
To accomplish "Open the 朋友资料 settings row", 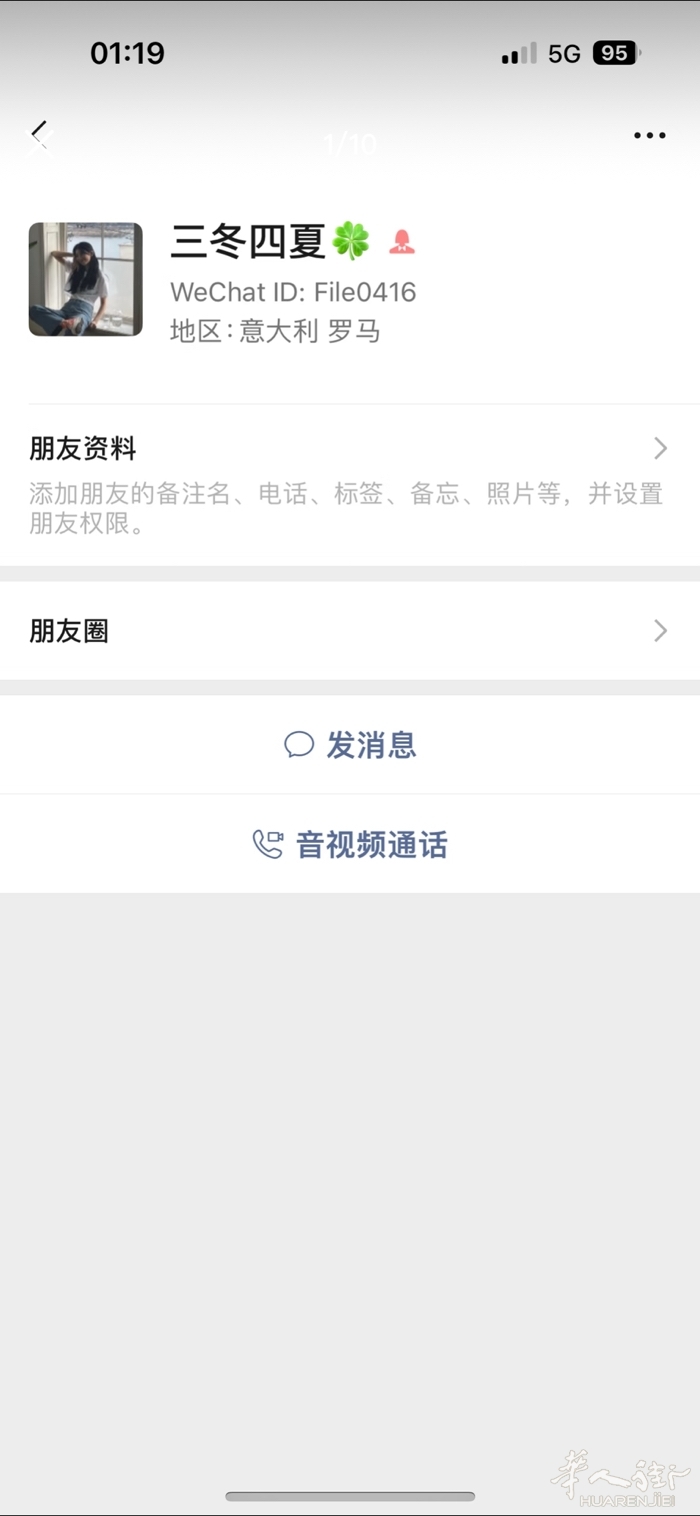I will (350, 484).
